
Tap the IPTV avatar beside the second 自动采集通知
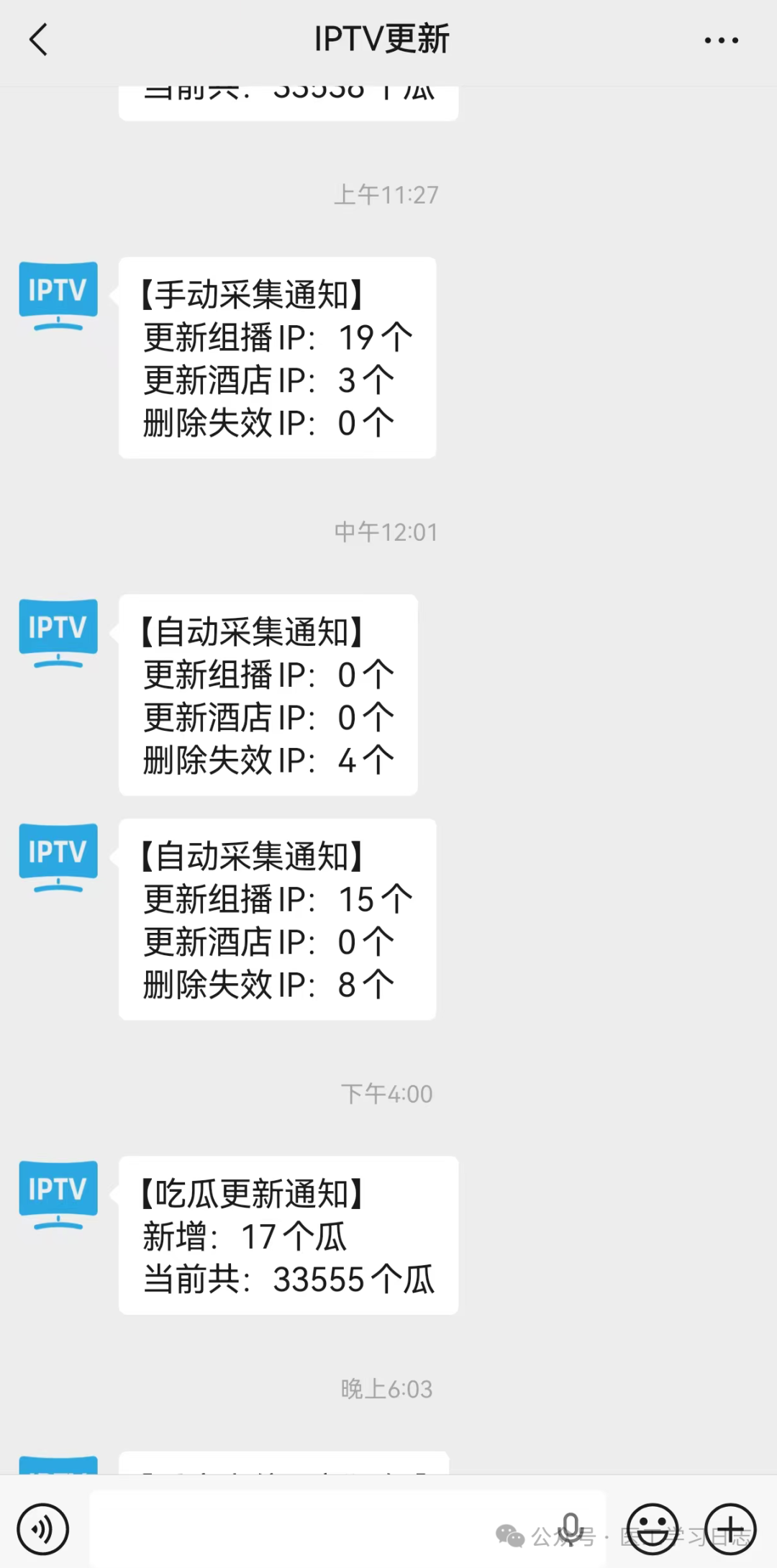[58, 857]
